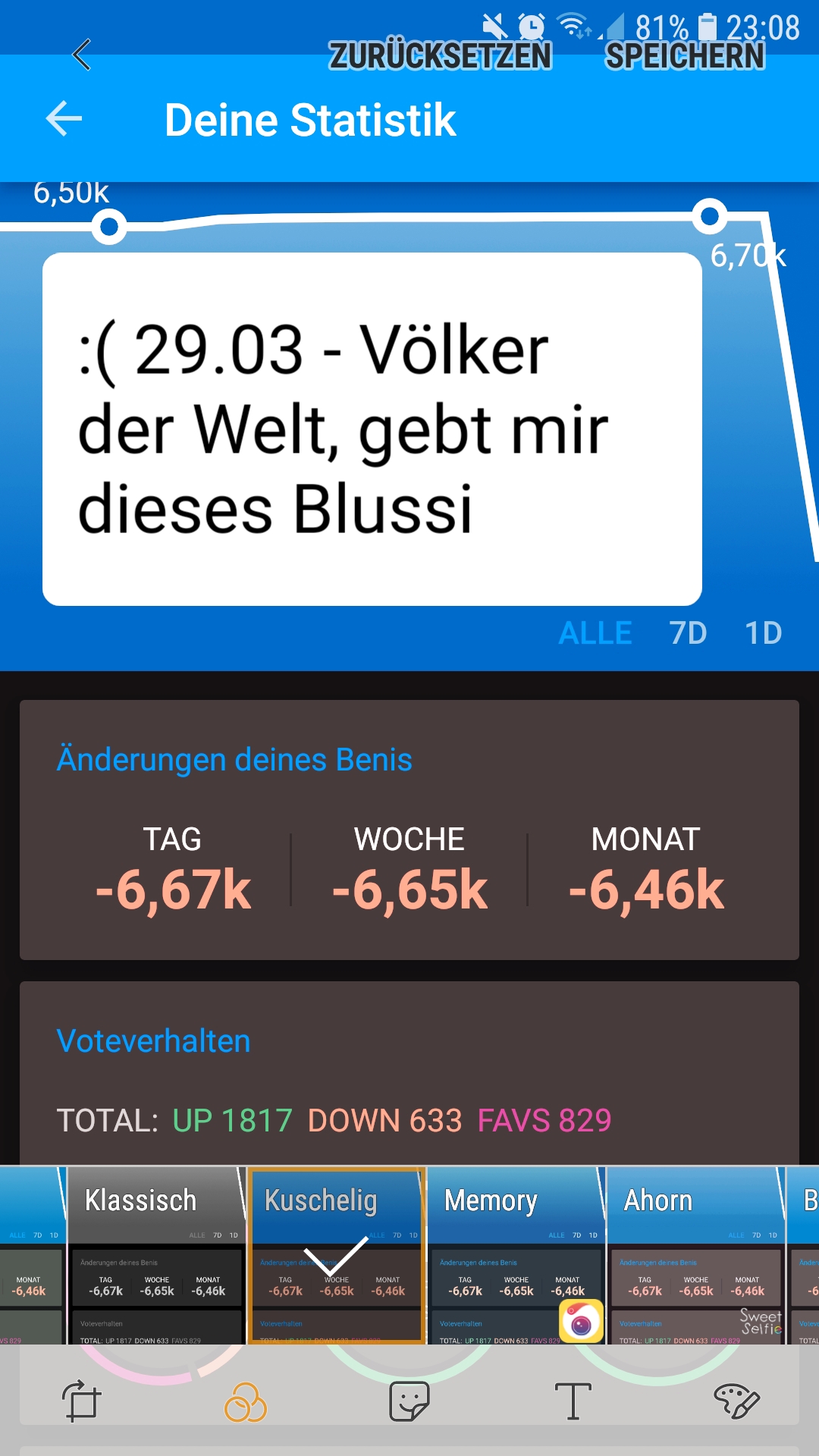The width and height of the screenshot is (819, 1456).
Task: Open the text tool
Action: tap(573, 1401)
